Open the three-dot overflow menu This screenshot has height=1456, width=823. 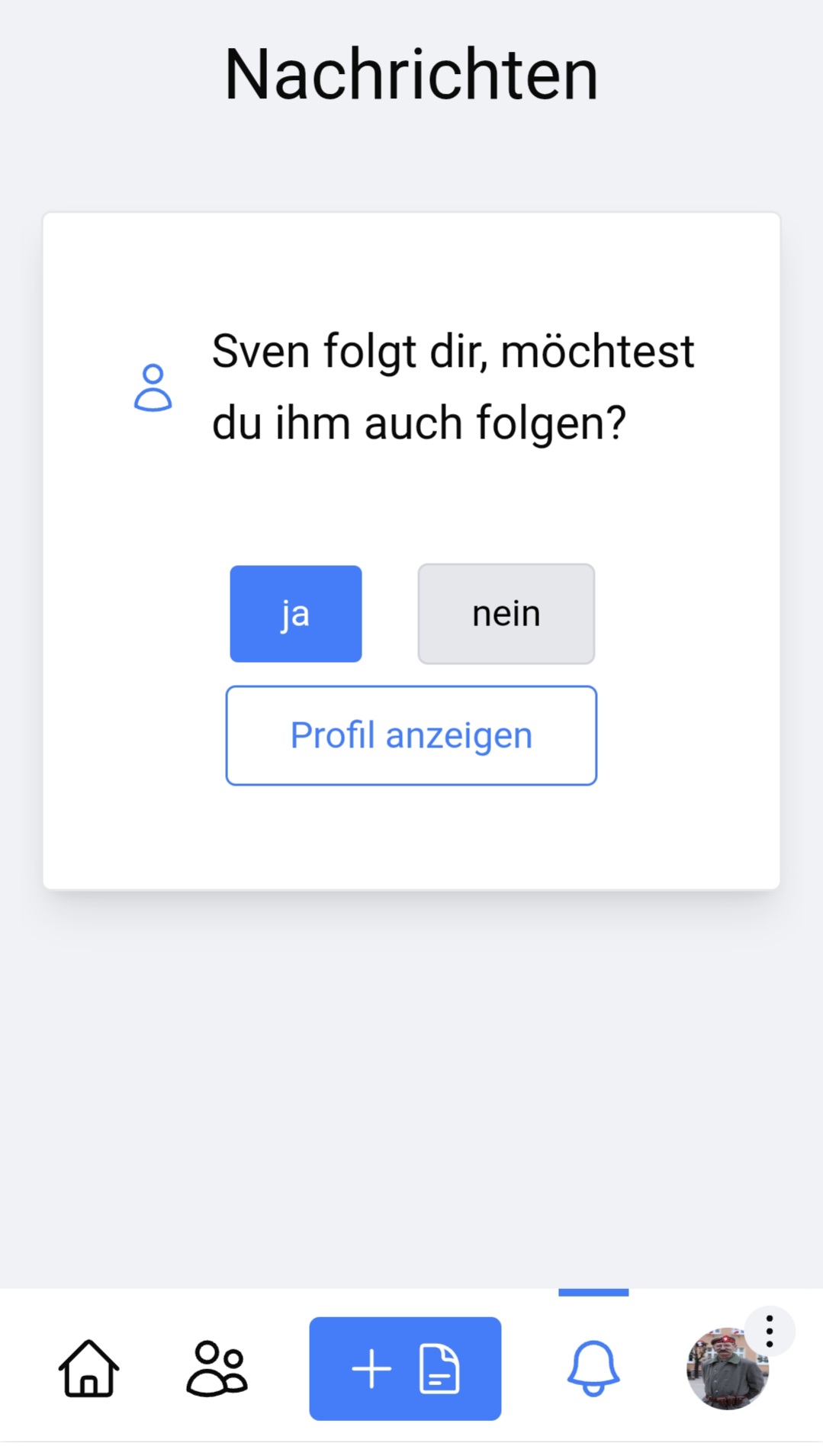click(769, 1332)
